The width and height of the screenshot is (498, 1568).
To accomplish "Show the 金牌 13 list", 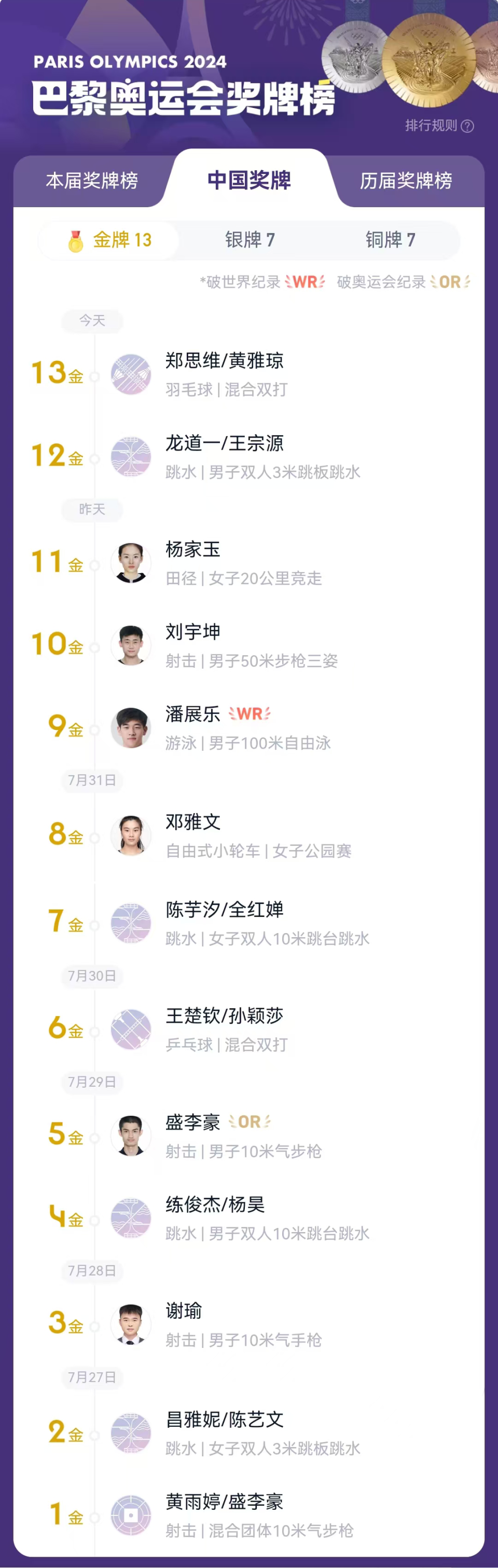I will click(x=109, y=240).
